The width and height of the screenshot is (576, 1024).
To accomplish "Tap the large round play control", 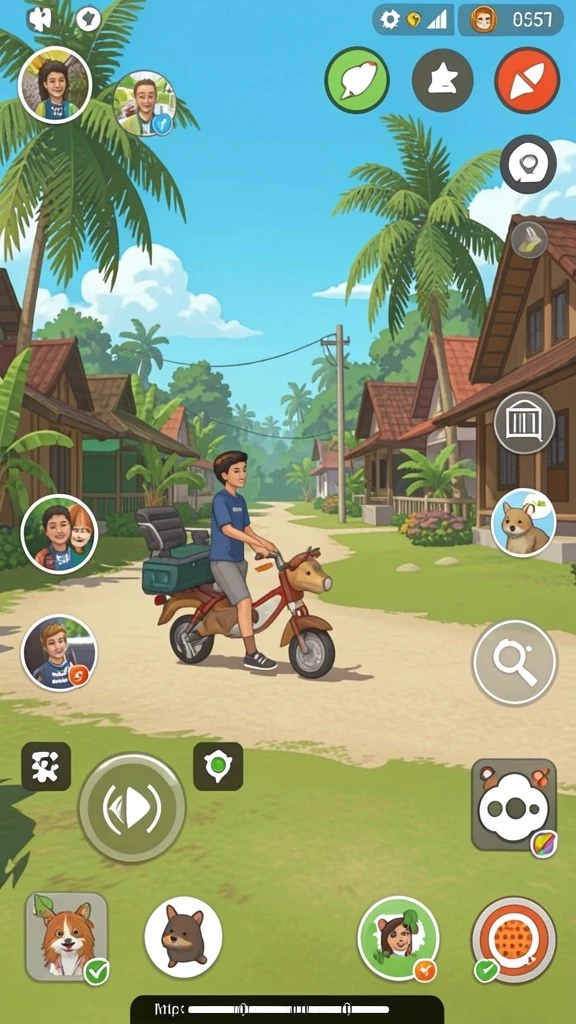I will tap(133, 807).
